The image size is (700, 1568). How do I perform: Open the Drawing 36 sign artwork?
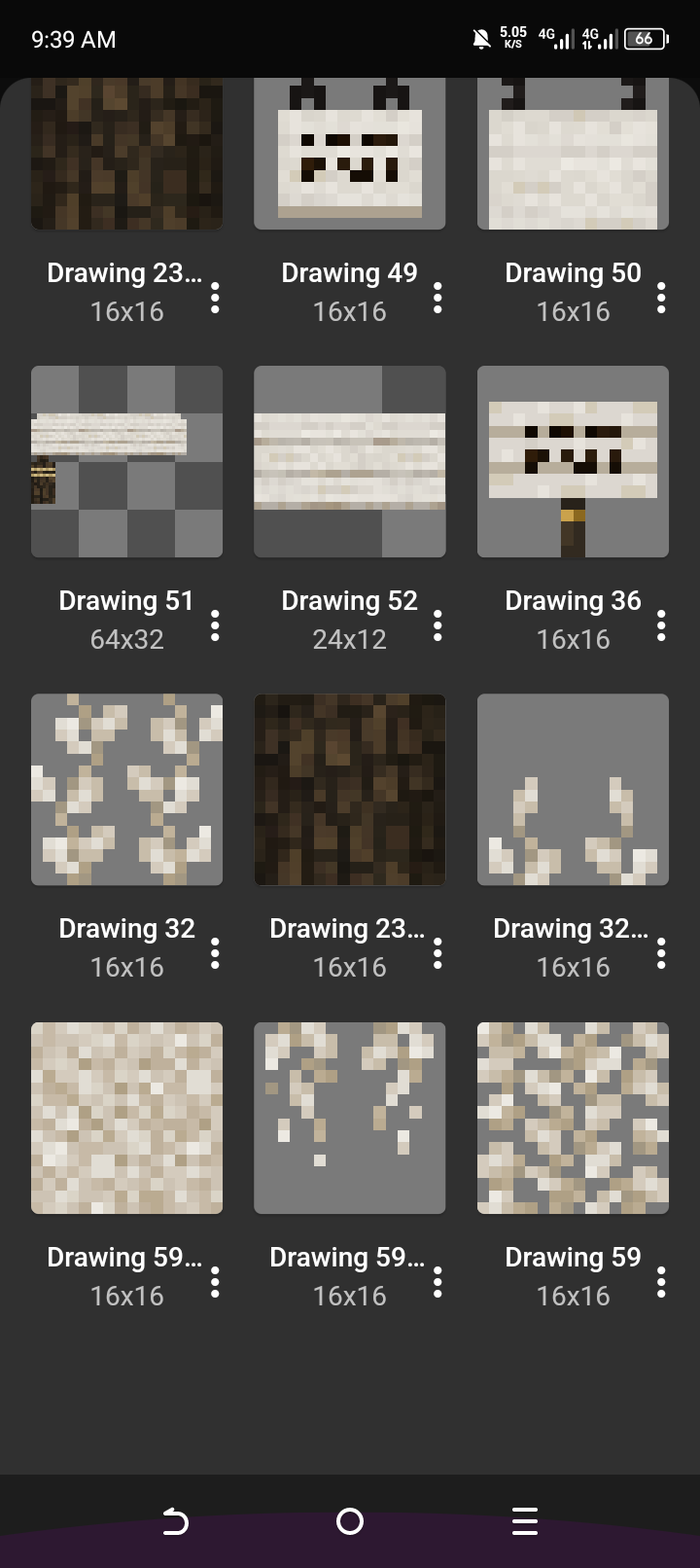coord(573,461)
